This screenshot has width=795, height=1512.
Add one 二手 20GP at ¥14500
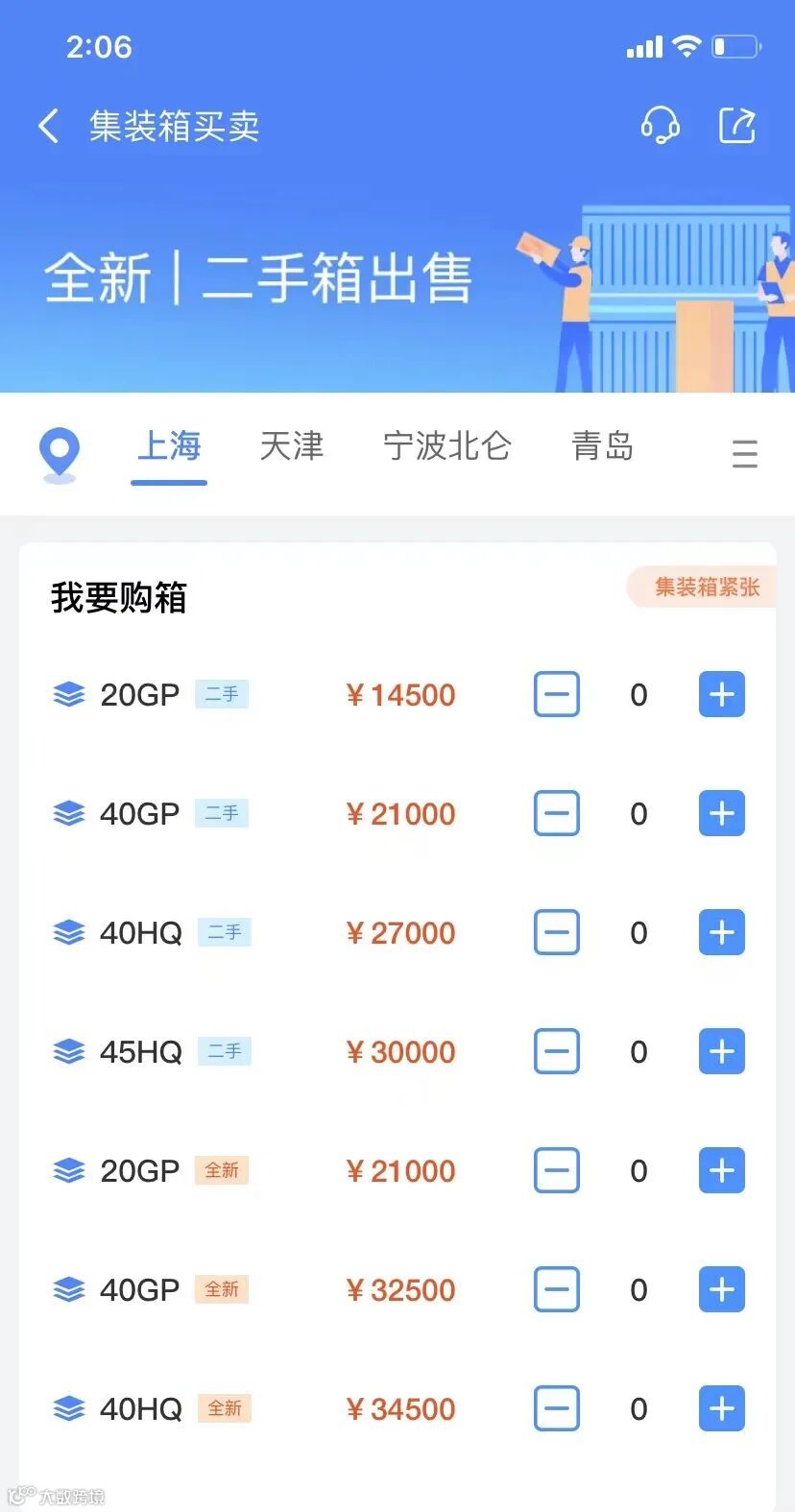[x=721, y=694]
